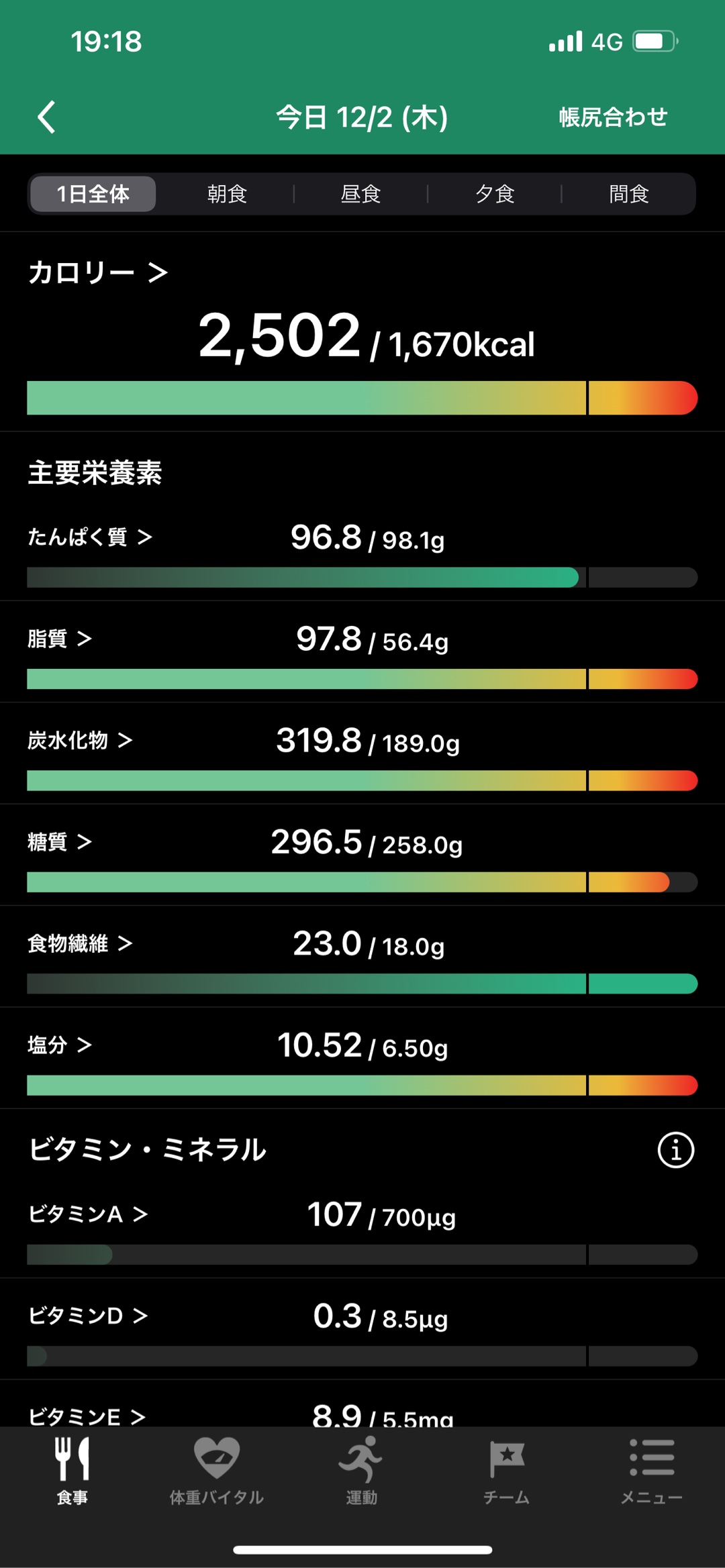The height and width of the screenshot is (1568, 725).
Task: Switch to the 朝食 segment
Action: pyautogui.click(x=227, y=194)
